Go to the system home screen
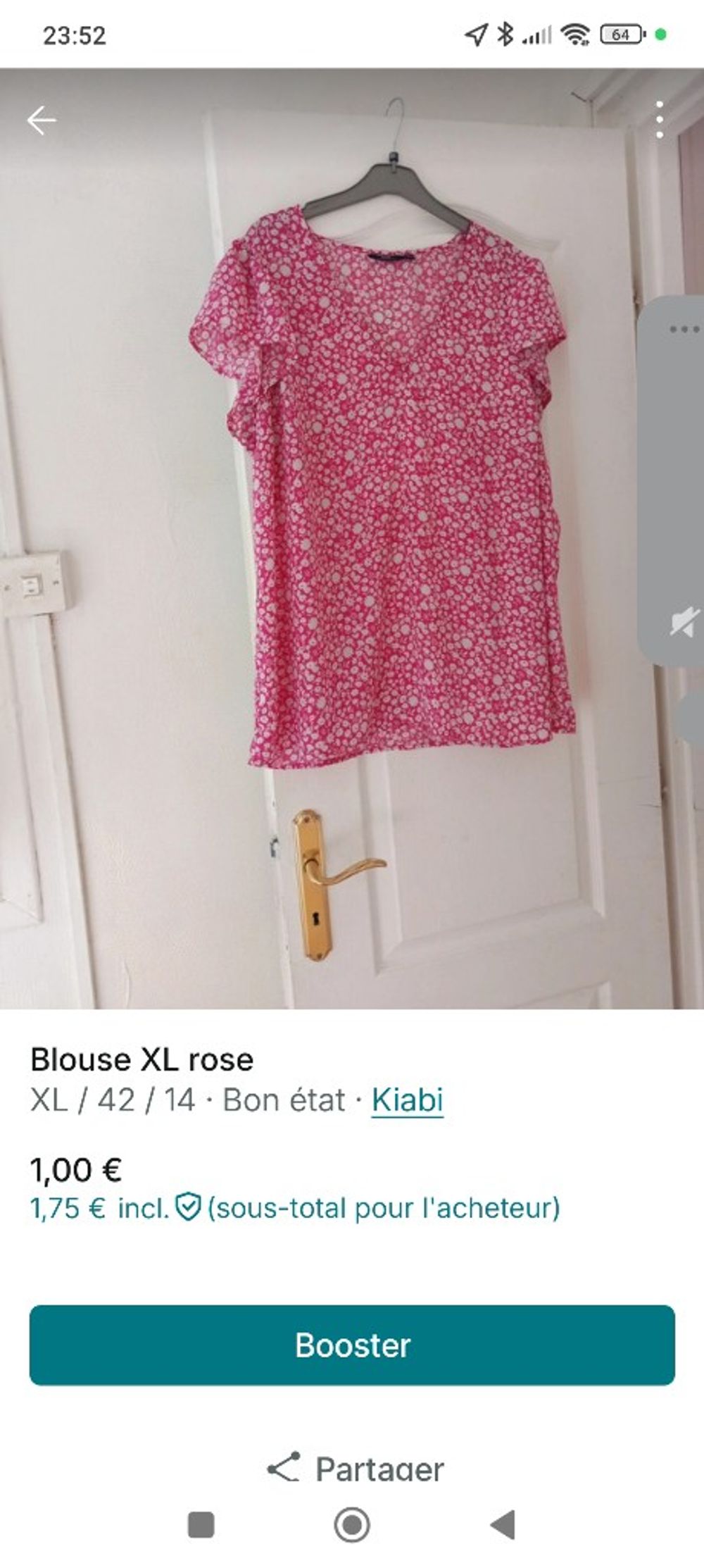This screenshot has height=1568, width=704. click(x=352, y=1524)
